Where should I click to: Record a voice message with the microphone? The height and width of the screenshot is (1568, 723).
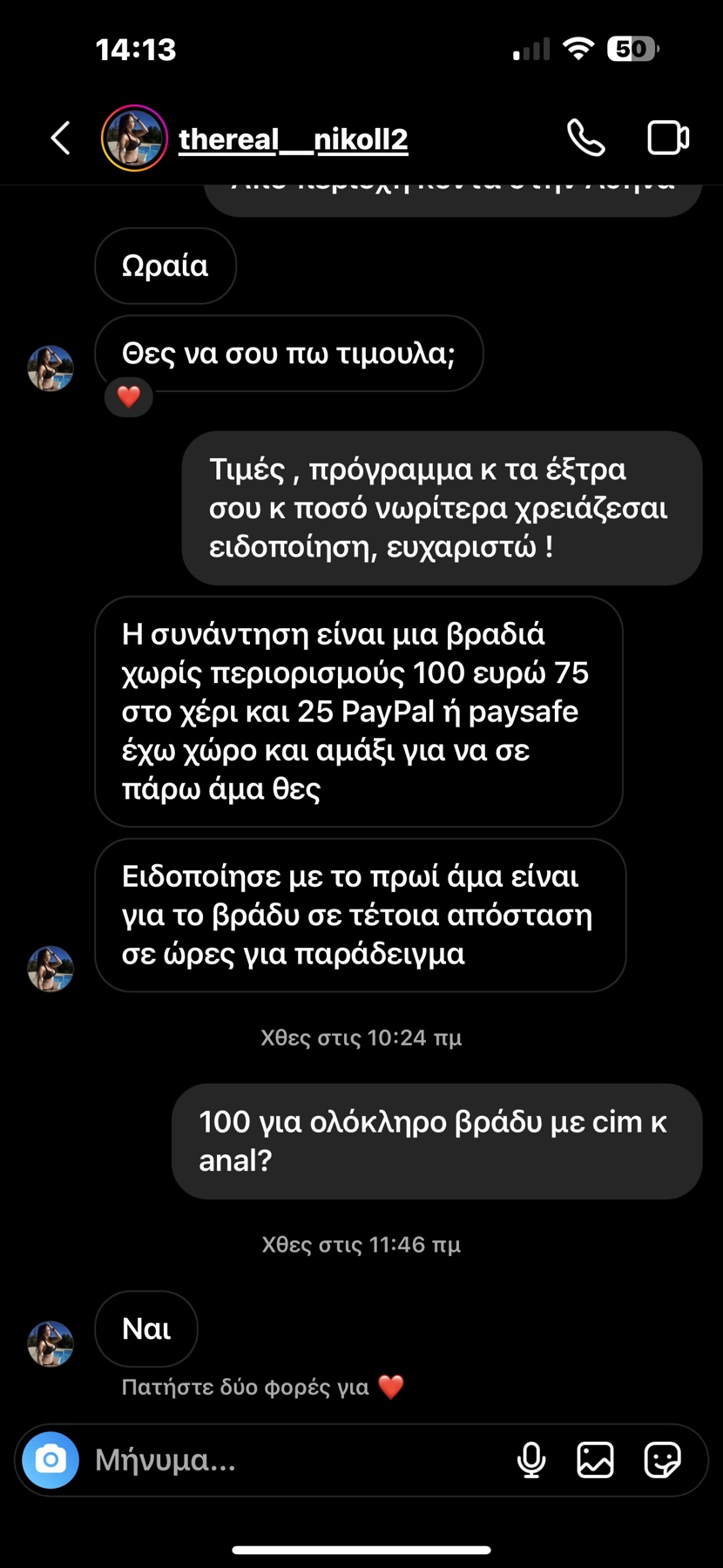(x=531, y=1460)
